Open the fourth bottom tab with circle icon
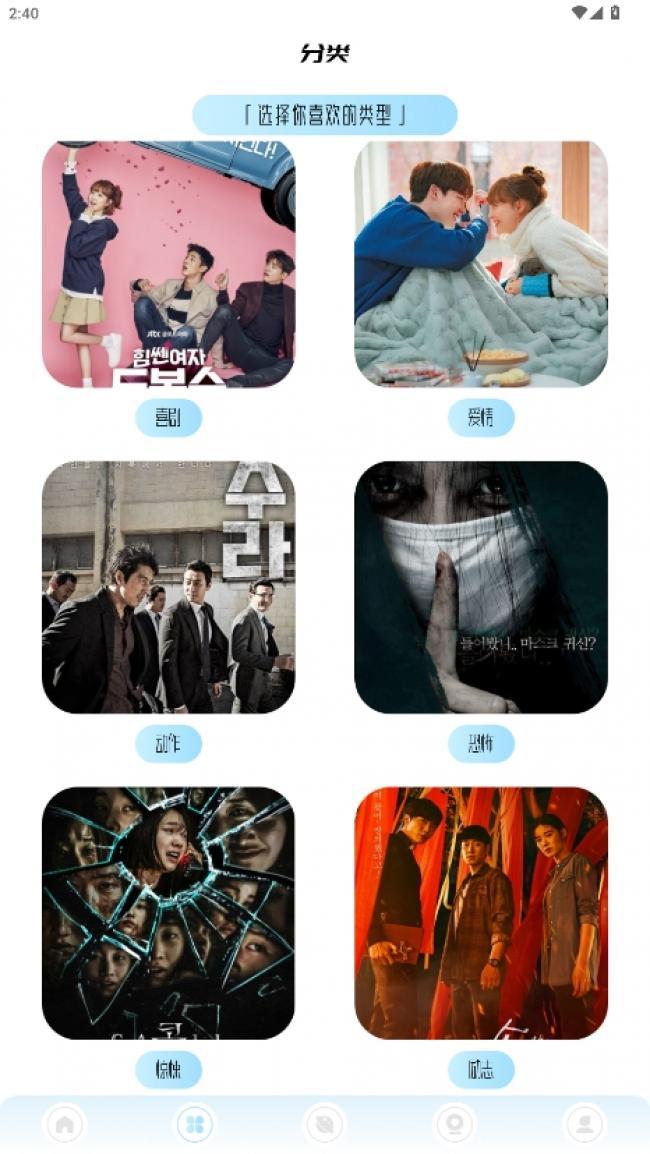This screenshot has width=650, height=1154. tap(455, 1124)
